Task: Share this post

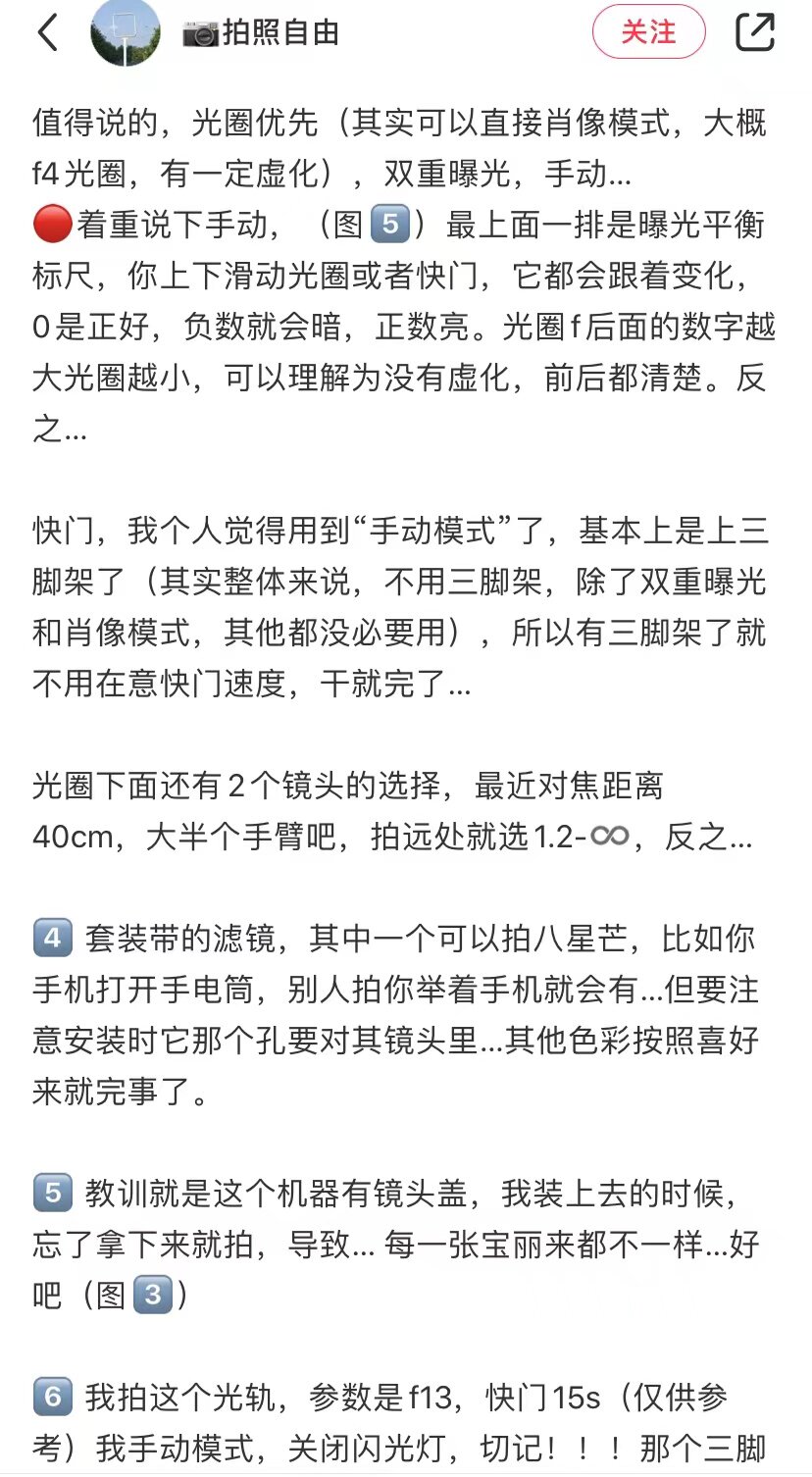Action: tap(755, 32)
